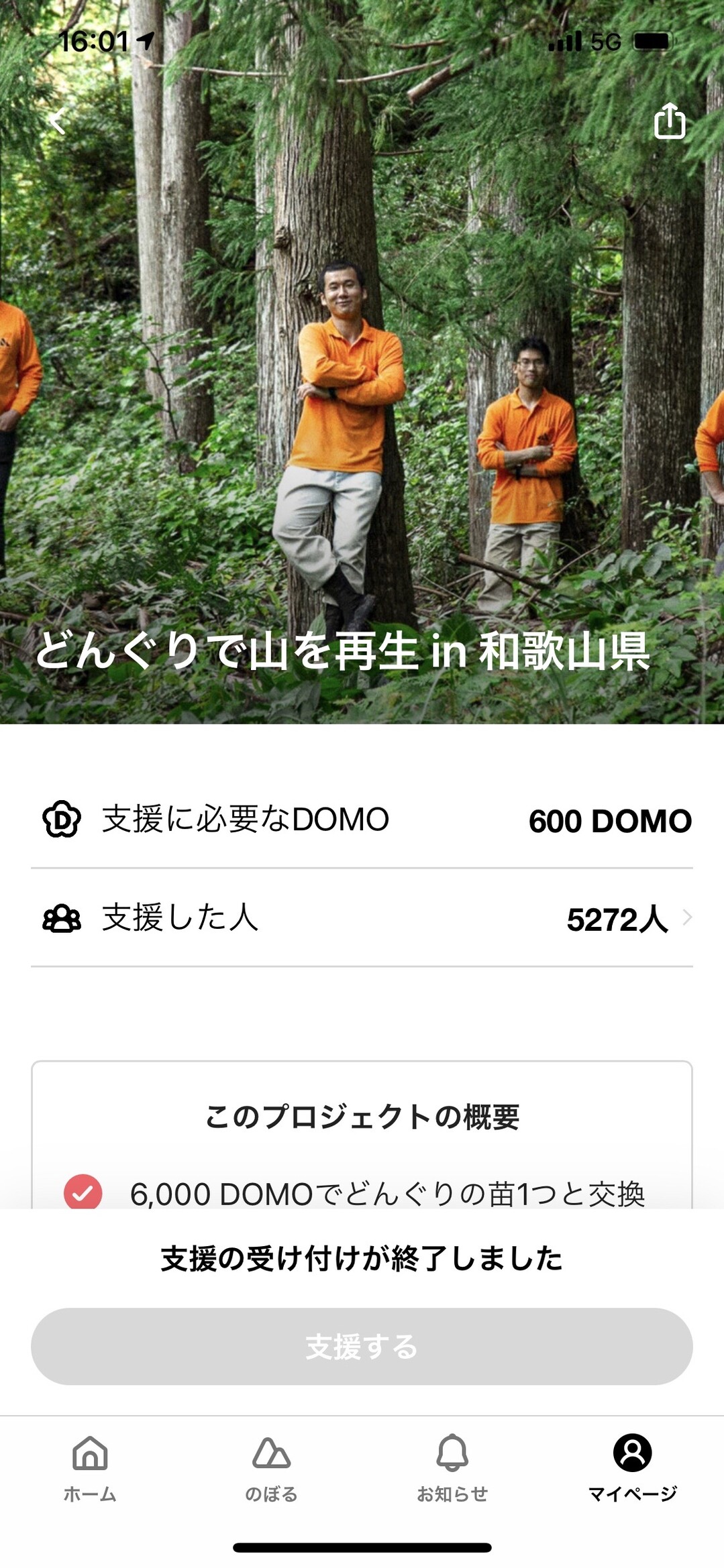724x1568 pixels.
Task: Tap the back arrow on the photo
Action: click(59, 123)
